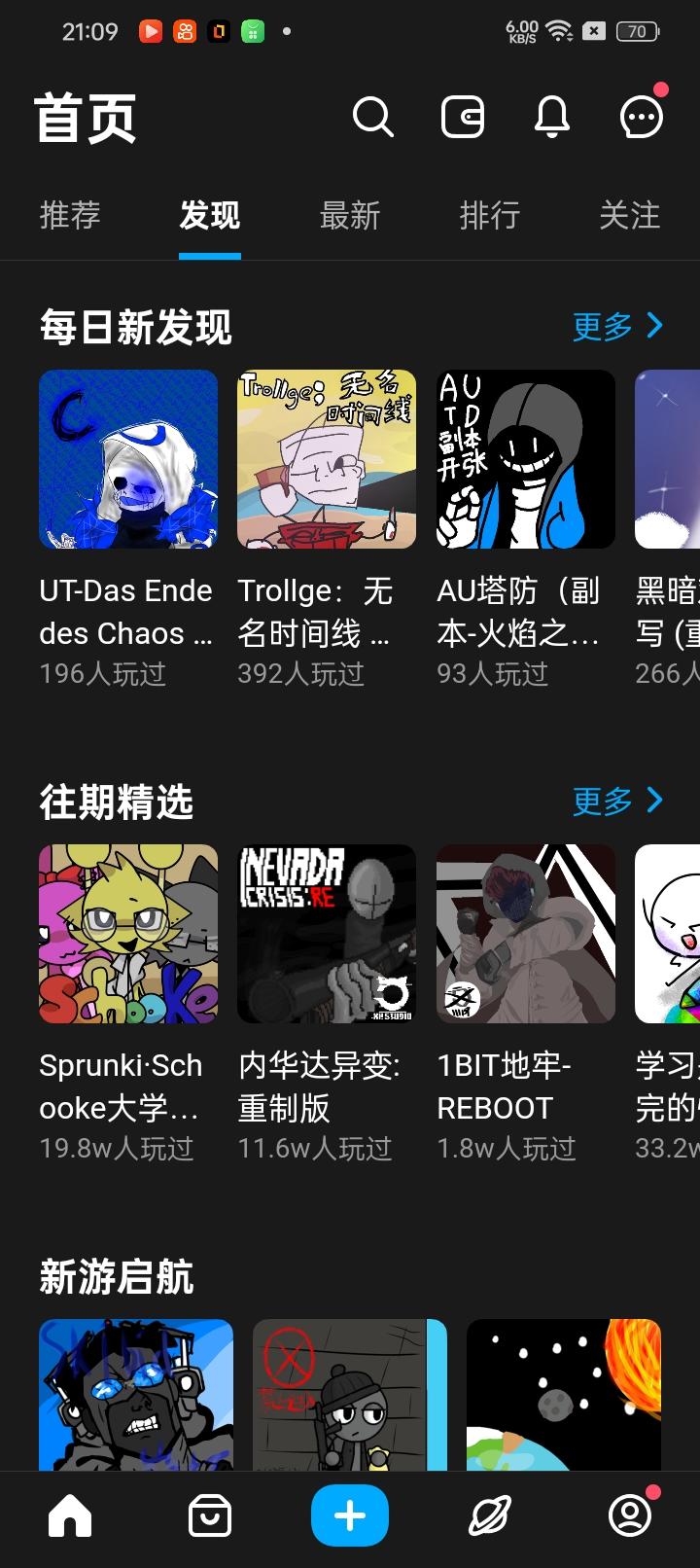Check notifications via the bell icon
700x1568 pixels.
click(551, 118)
